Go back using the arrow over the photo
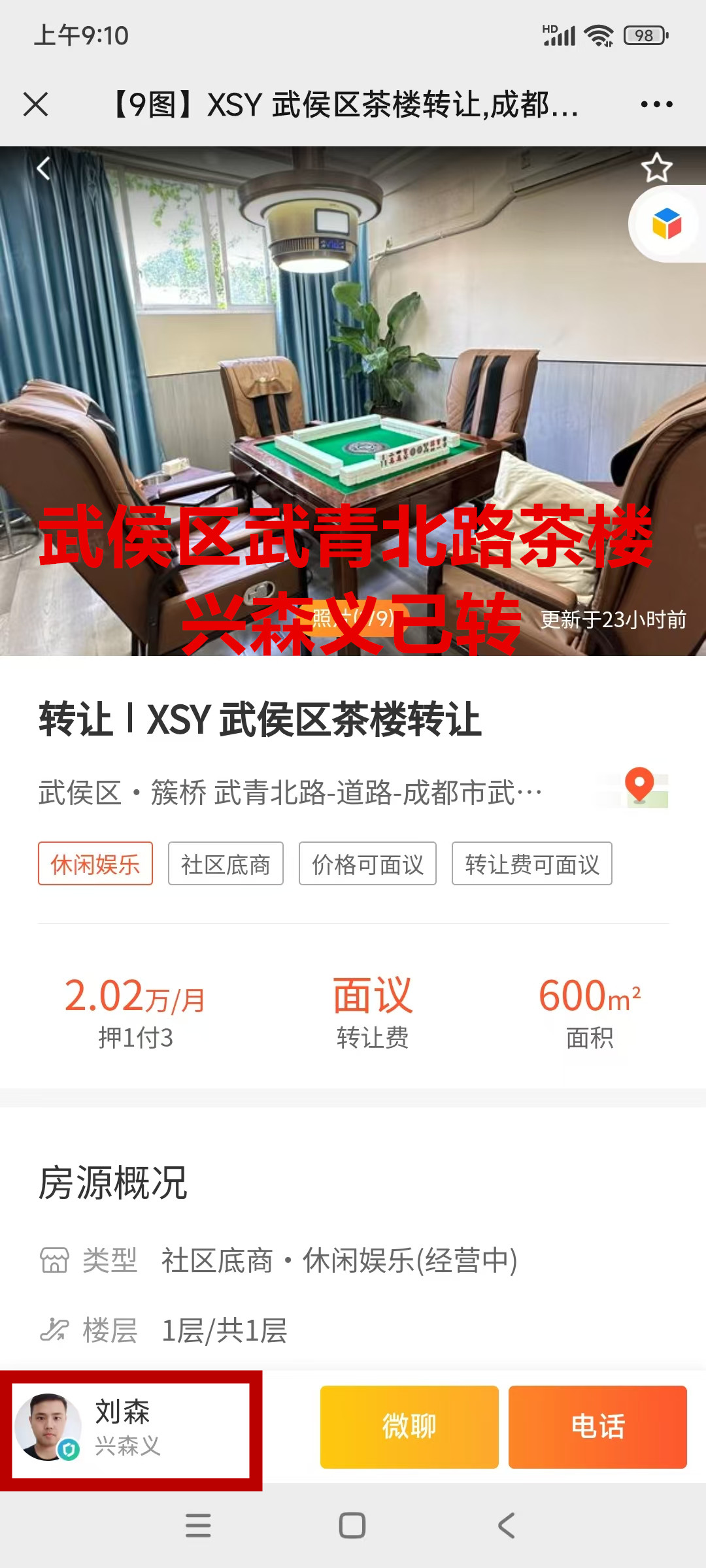The width and height of the screenshot is (706, 1568). tap(44, 169)
